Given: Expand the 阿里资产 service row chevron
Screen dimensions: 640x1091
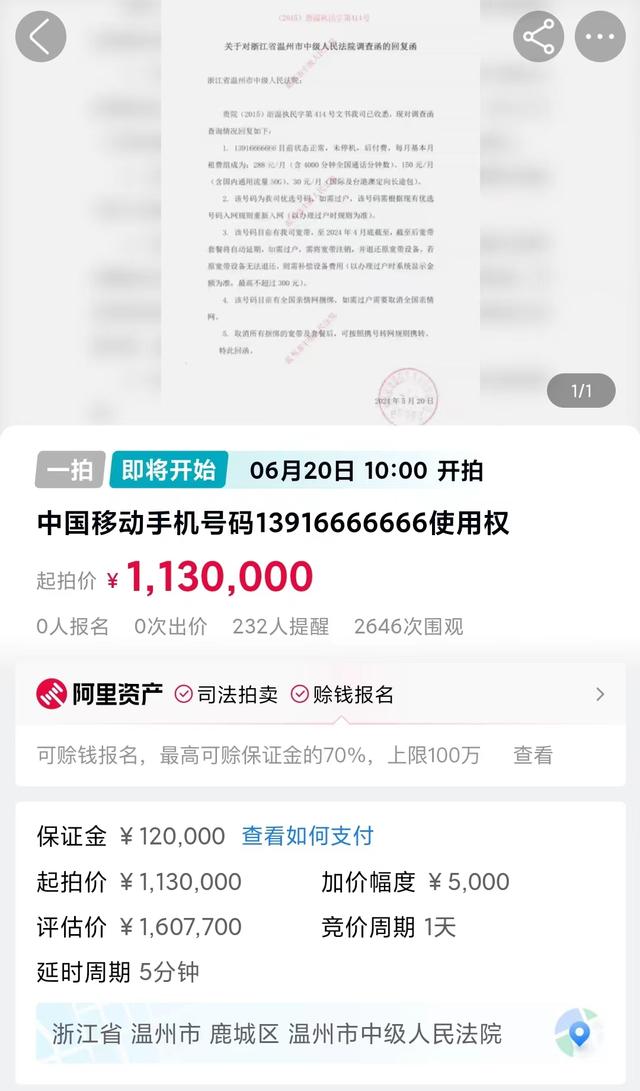Looking at the screenshot, I should point(600,694).
